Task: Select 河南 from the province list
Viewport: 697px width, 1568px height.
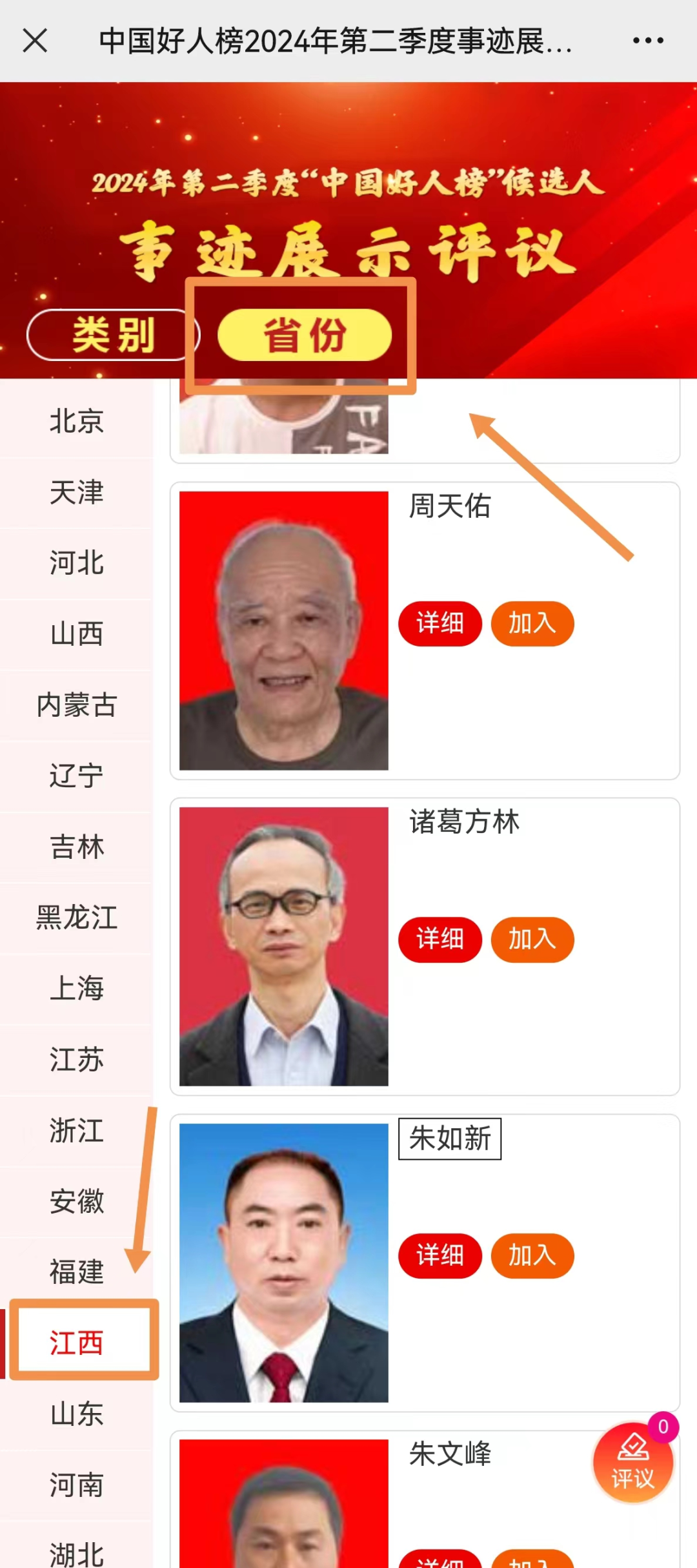Action: pos(76,1485)
